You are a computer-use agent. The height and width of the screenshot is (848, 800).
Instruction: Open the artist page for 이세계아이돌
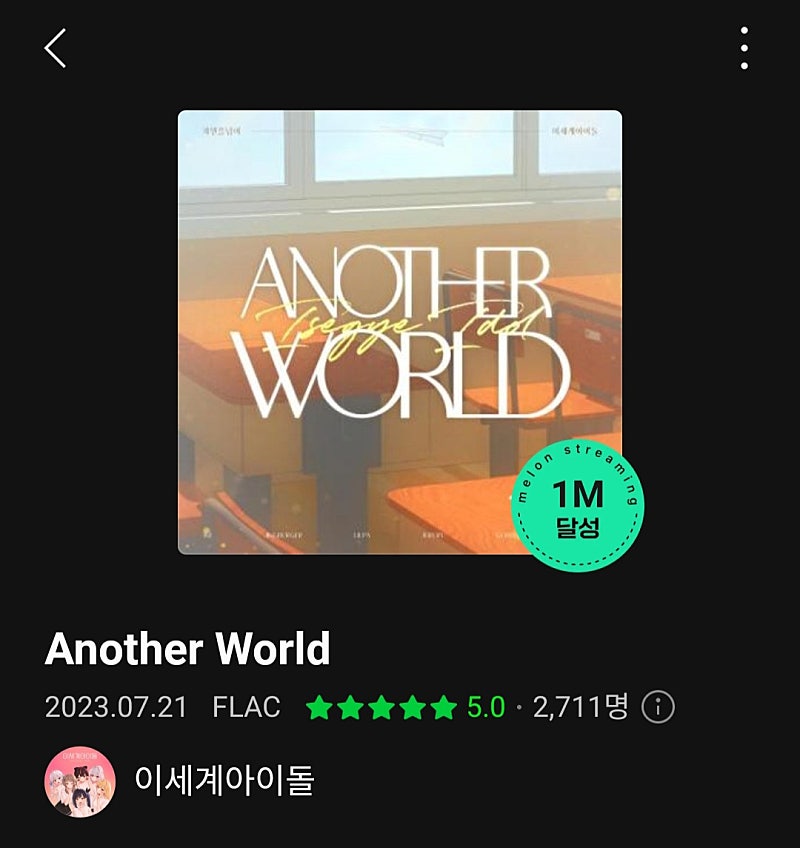(x=223, y=781)
